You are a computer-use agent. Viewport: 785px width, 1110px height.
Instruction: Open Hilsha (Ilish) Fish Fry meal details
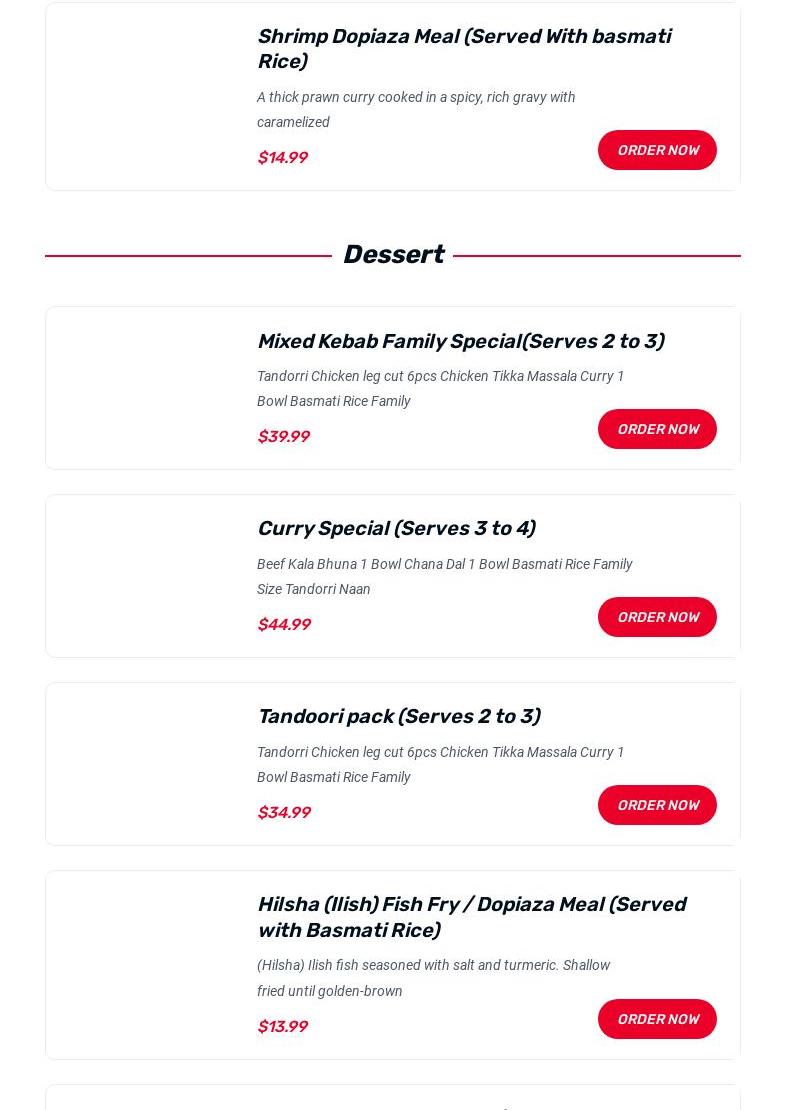(471, 916)
